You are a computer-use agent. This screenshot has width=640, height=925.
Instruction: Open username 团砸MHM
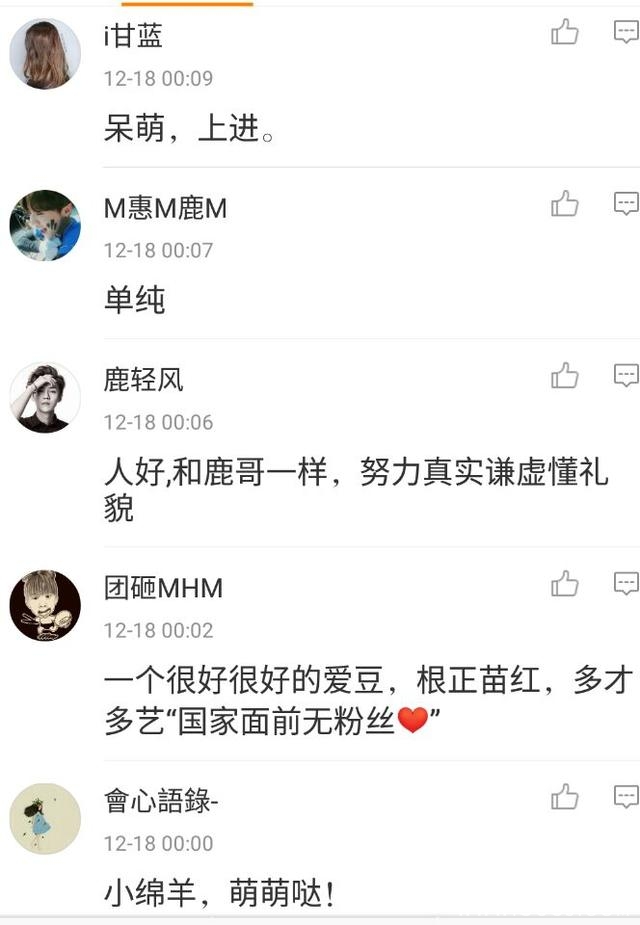(x=163, y=588)
